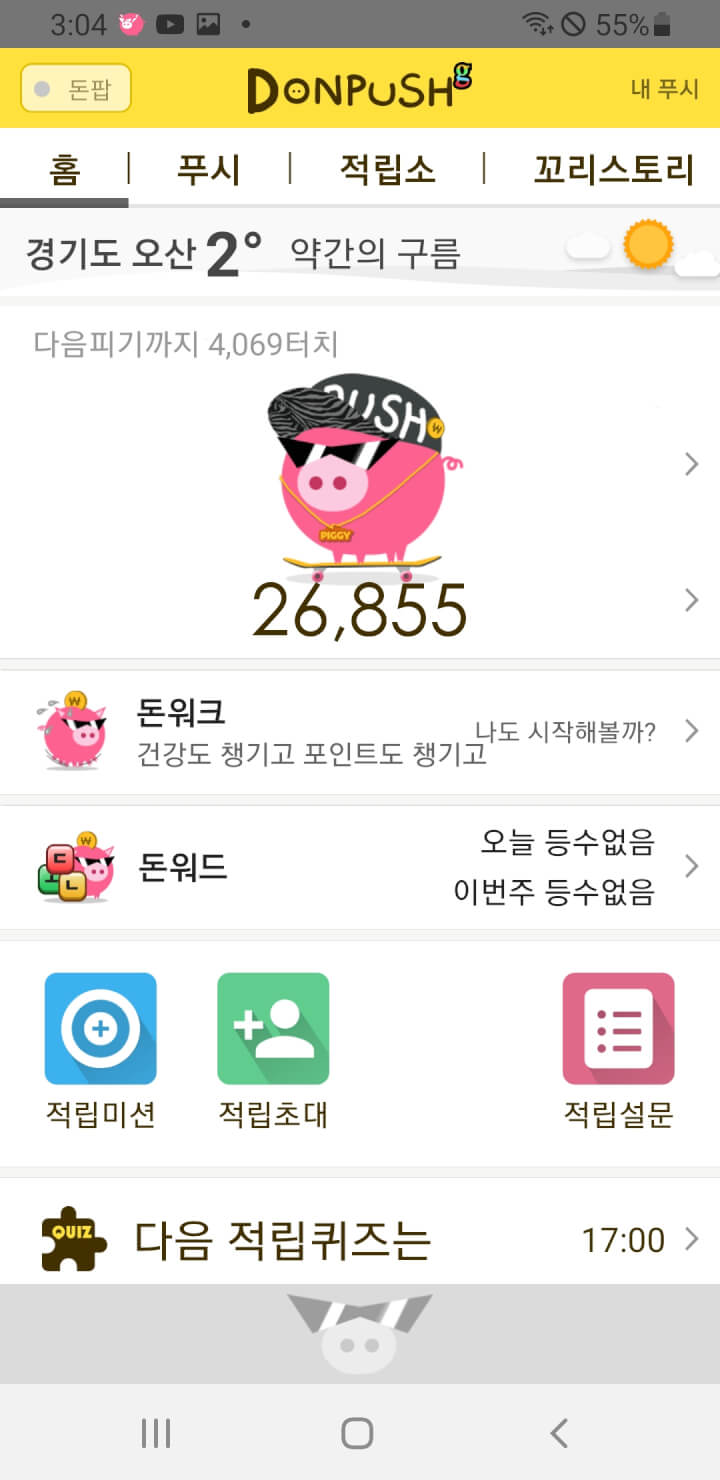720x1480 pixels.
Task: Open recent apps from the navigation bar
Action: coord(156,1433)
